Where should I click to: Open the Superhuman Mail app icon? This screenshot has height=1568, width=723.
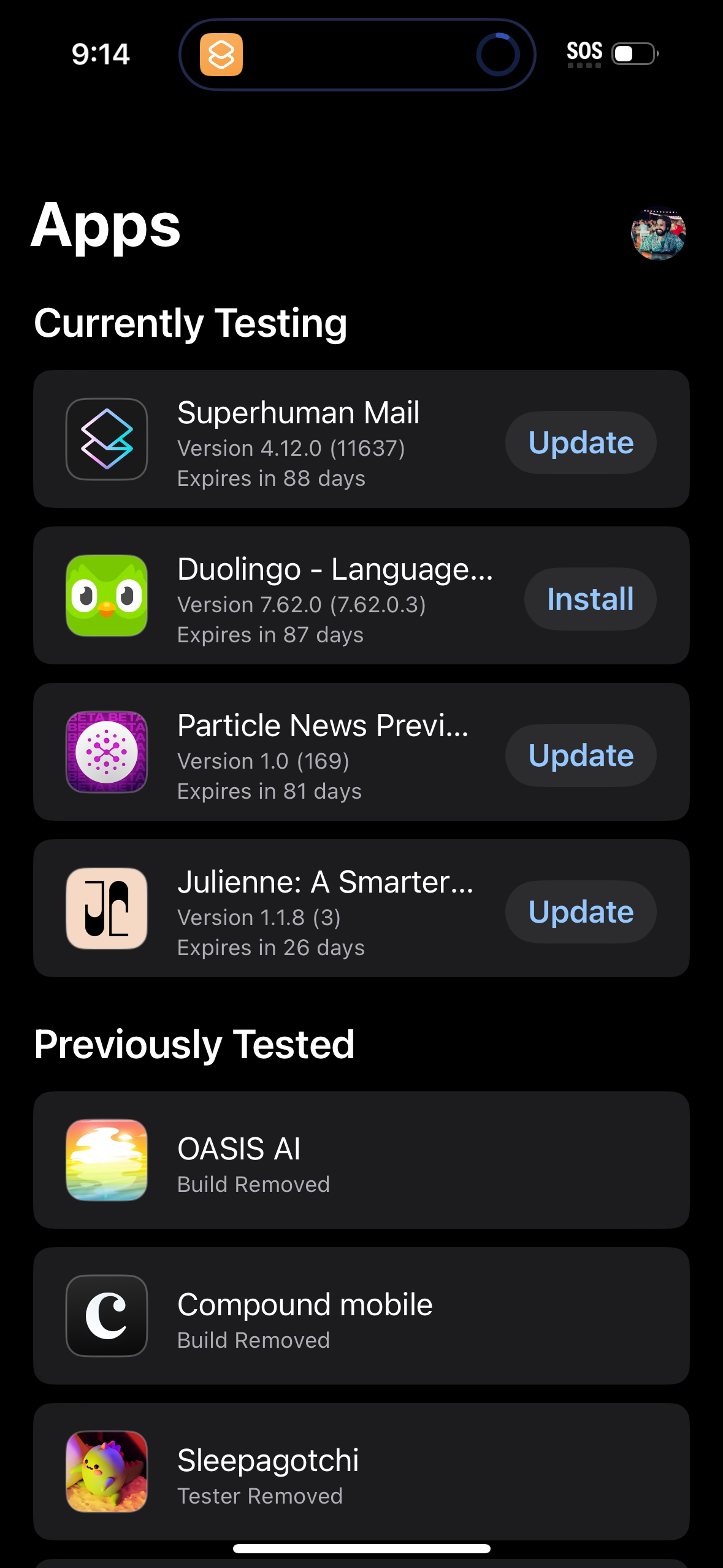tap(106, 439)
